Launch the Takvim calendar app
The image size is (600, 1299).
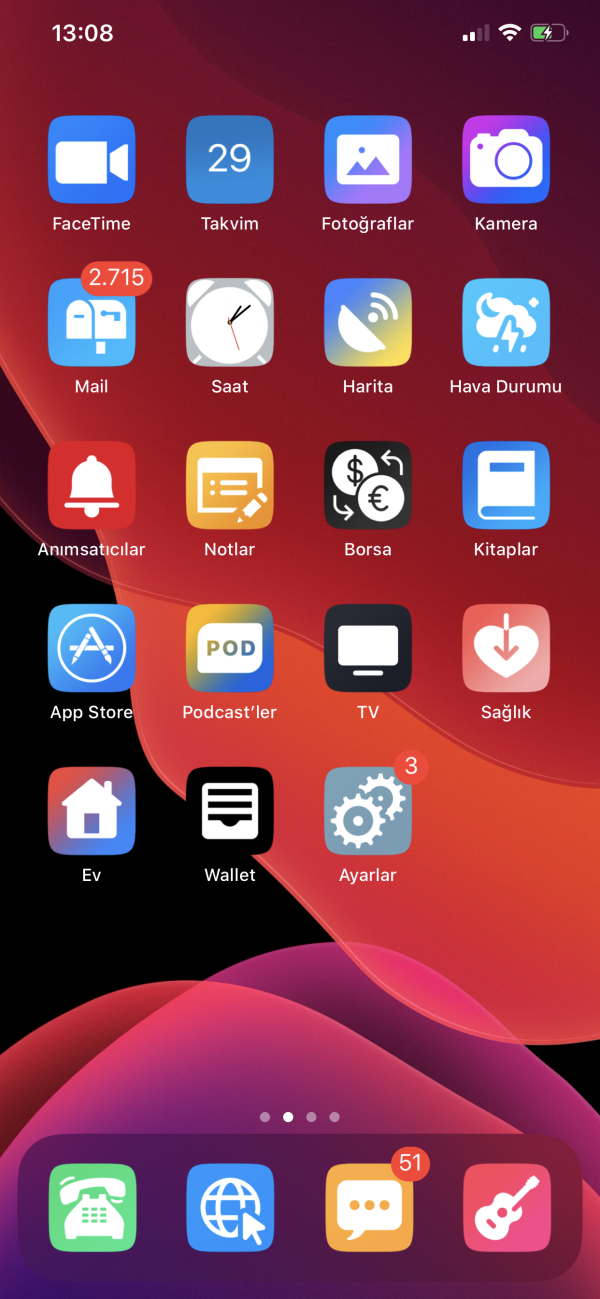tap(230, 160)
